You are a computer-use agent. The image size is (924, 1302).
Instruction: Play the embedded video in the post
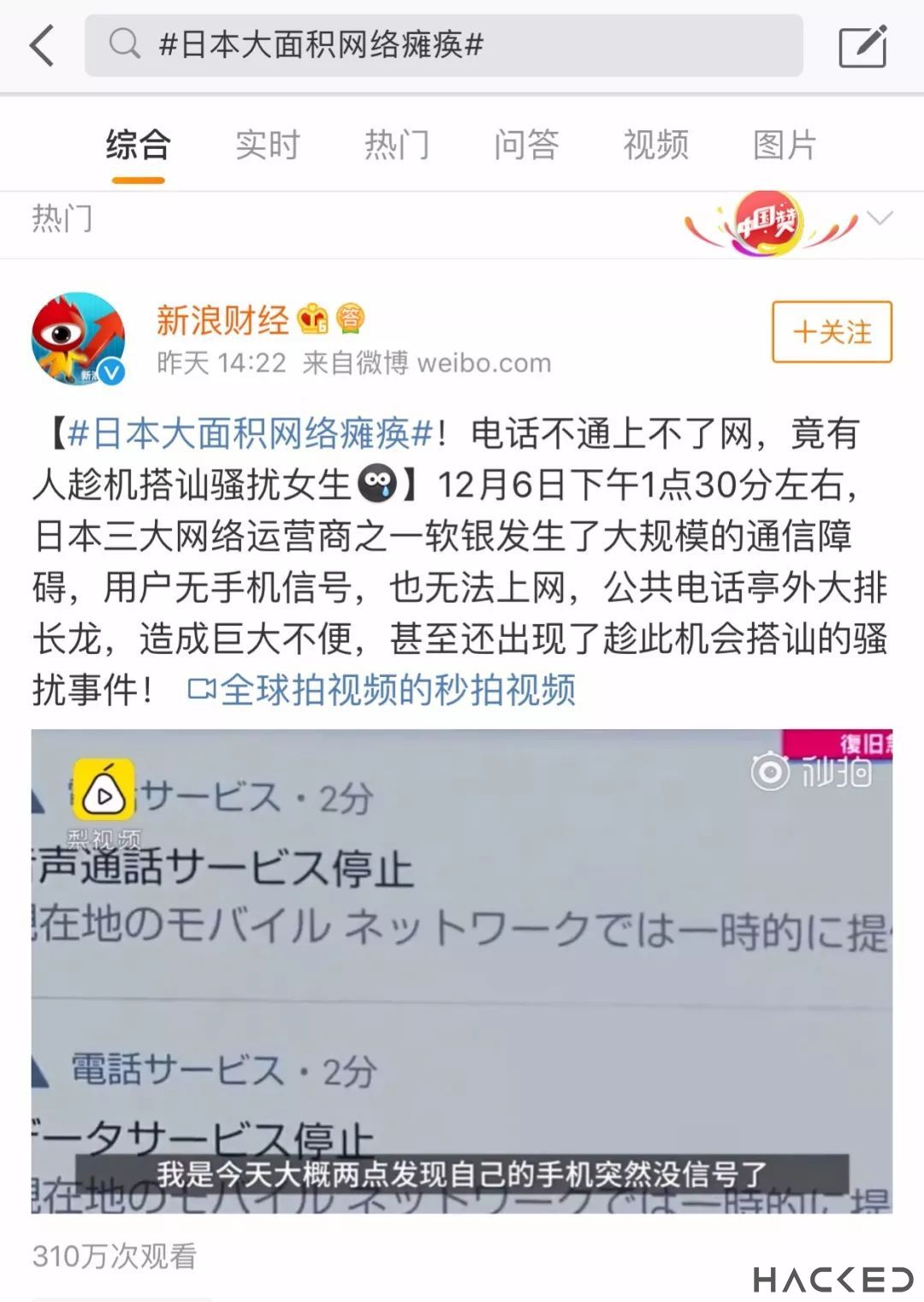click(461, 970)
